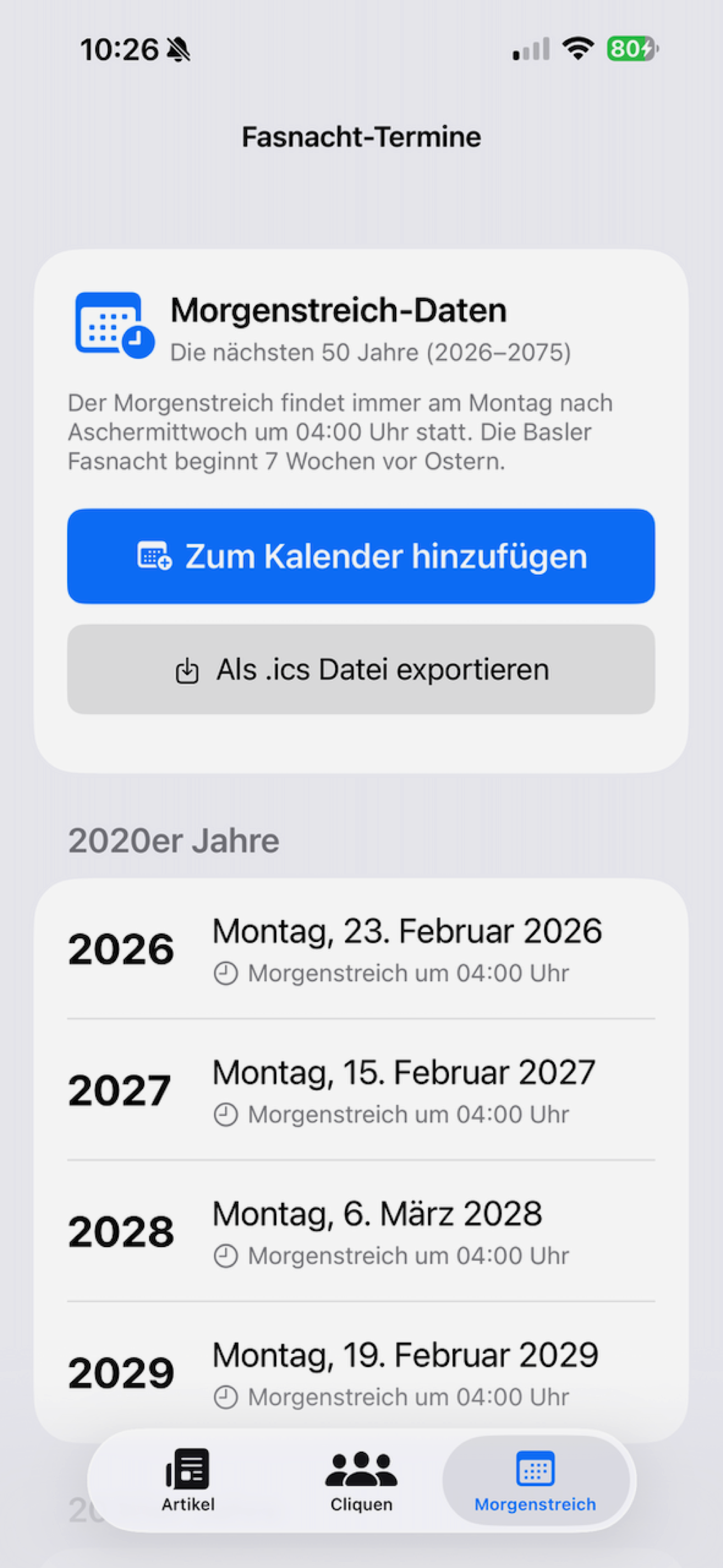Export dates as .ics file
This screenshot has height=1568, width=723.
click(361, 669)
